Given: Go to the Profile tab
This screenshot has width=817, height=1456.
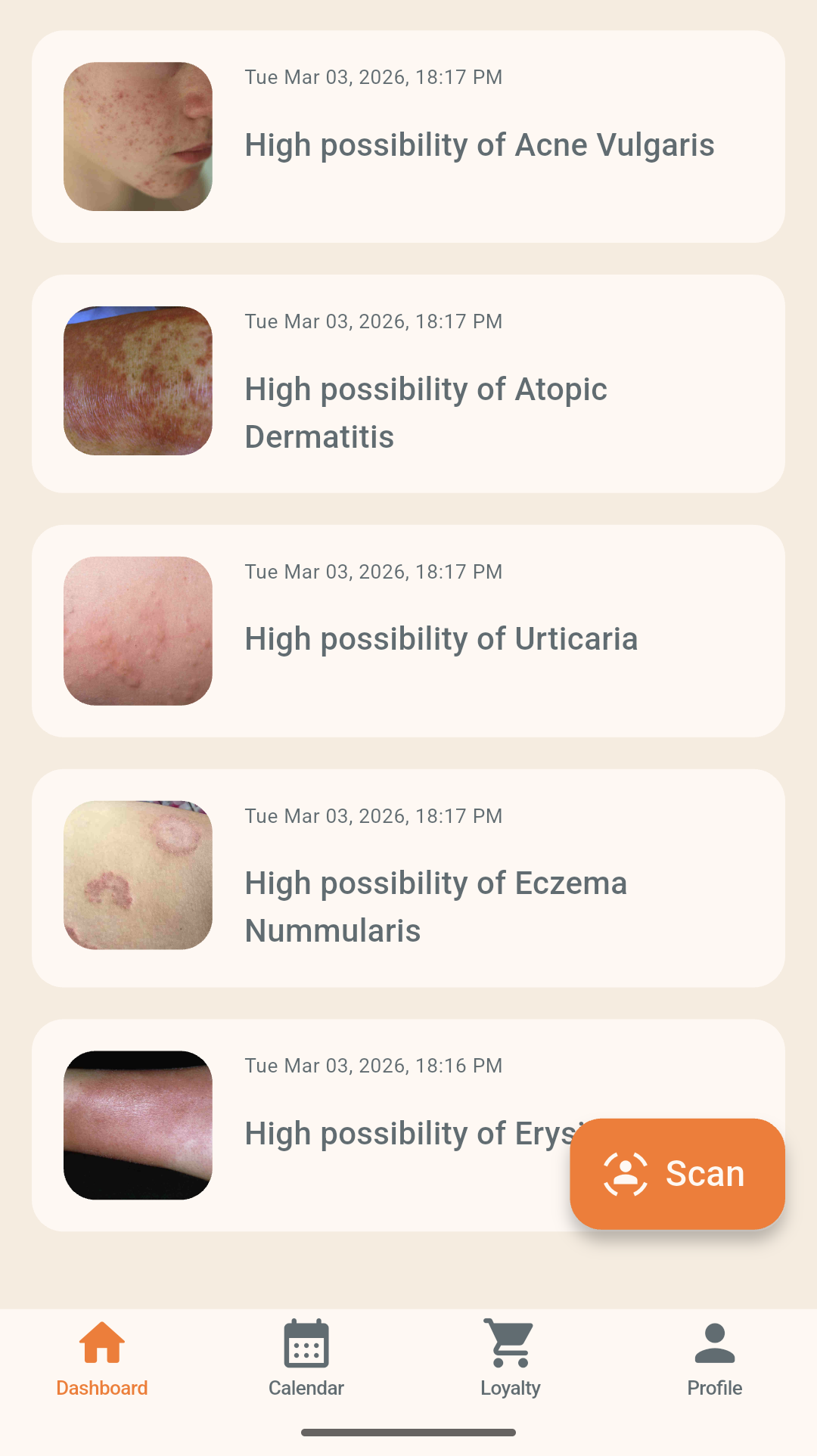Looking at the screenshot, I should click(714, 1358).
